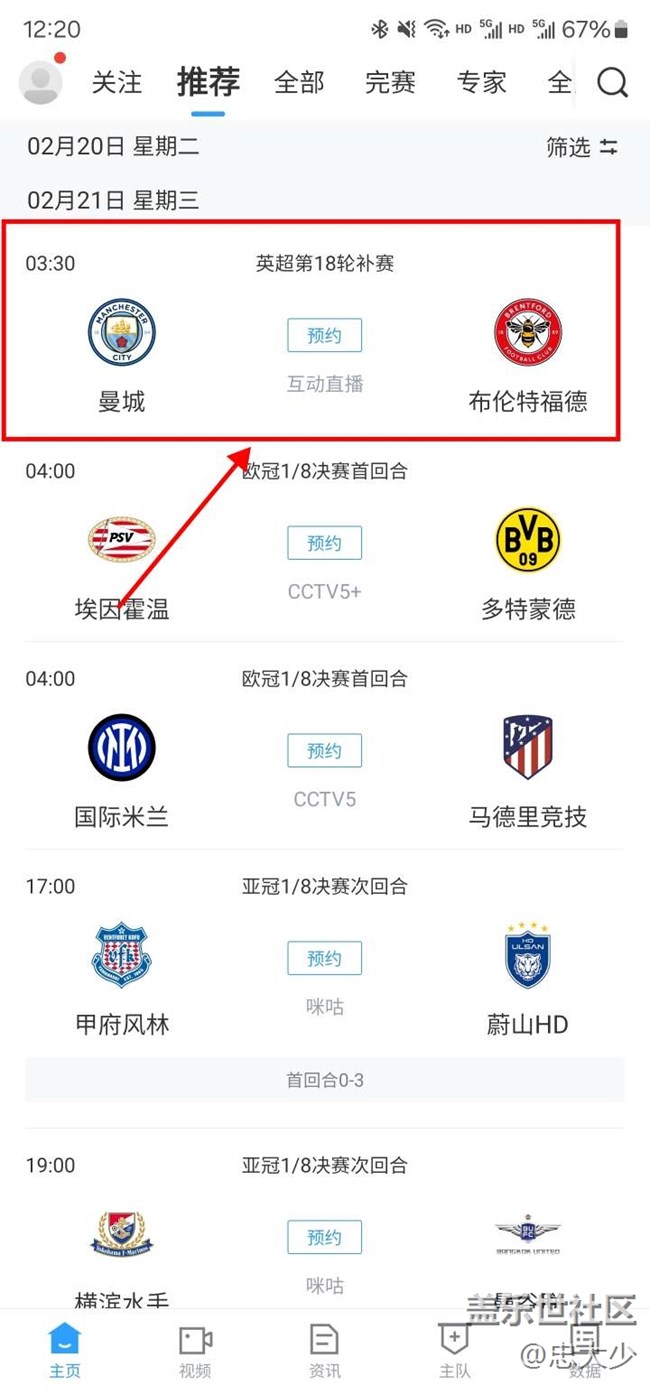Viewport: 650px width, 1394px height.
Task: Open the search magnifier icon
Action: pos(612,83)
